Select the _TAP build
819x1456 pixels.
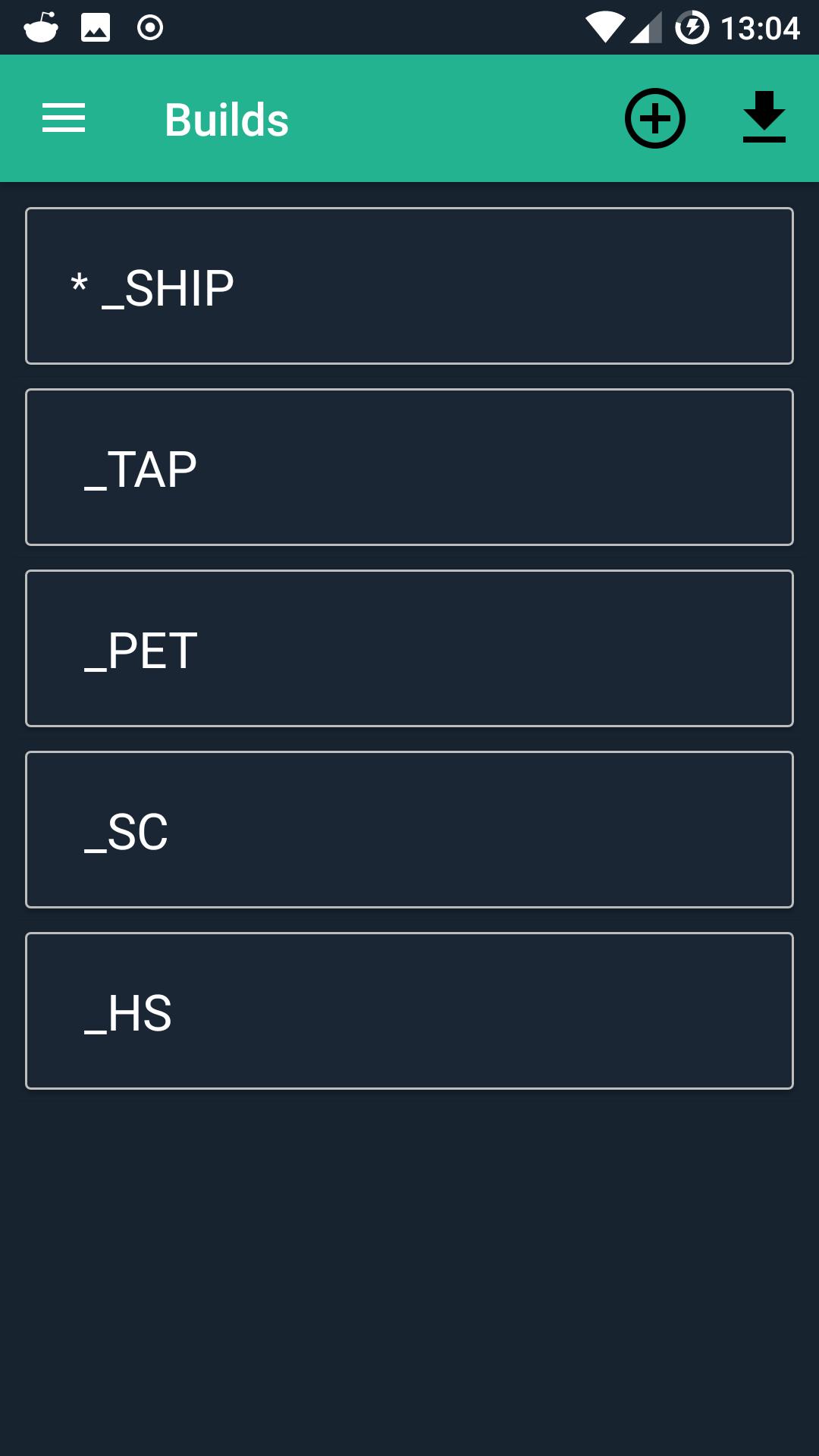[x=409, y=467]
